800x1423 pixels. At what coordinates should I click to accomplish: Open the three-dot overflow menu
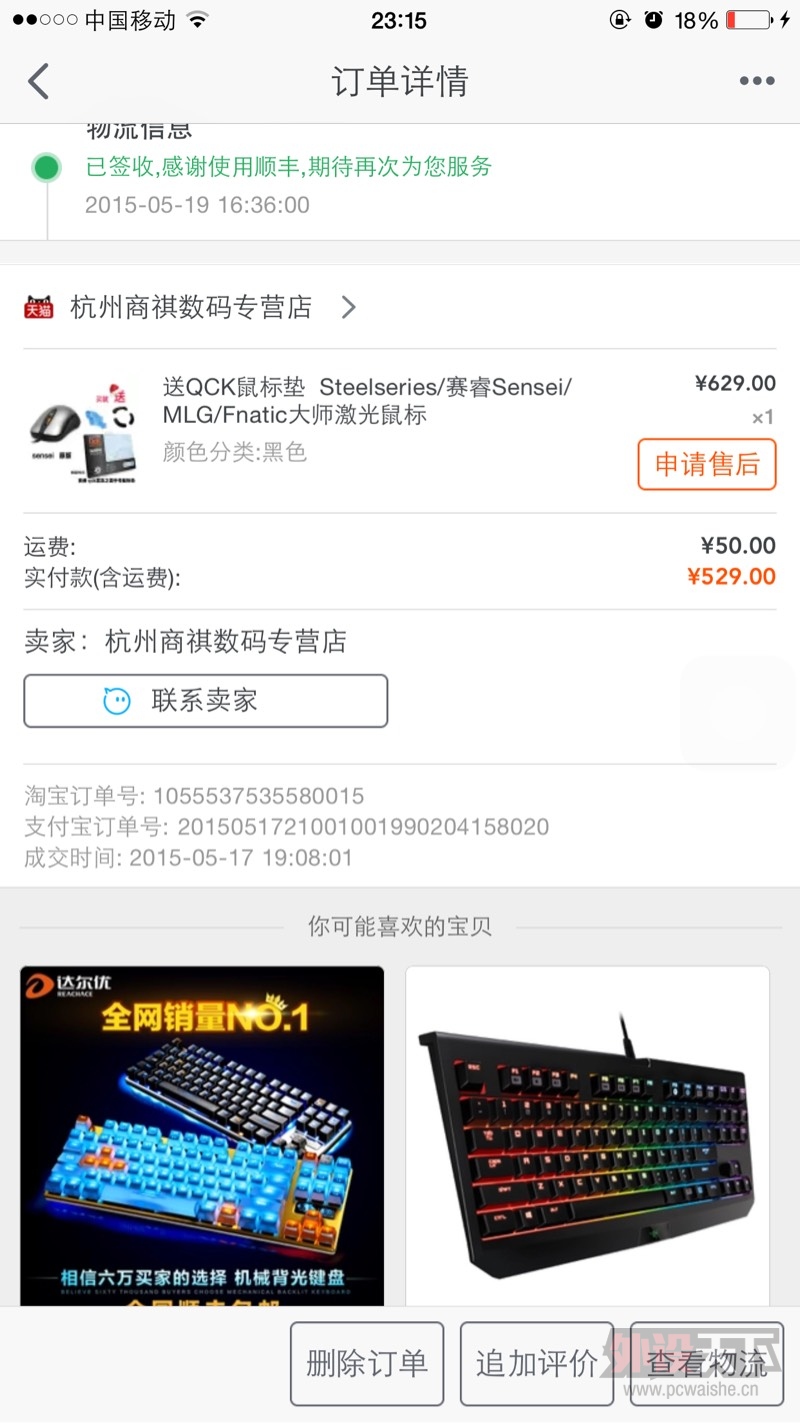coord(757,81)
